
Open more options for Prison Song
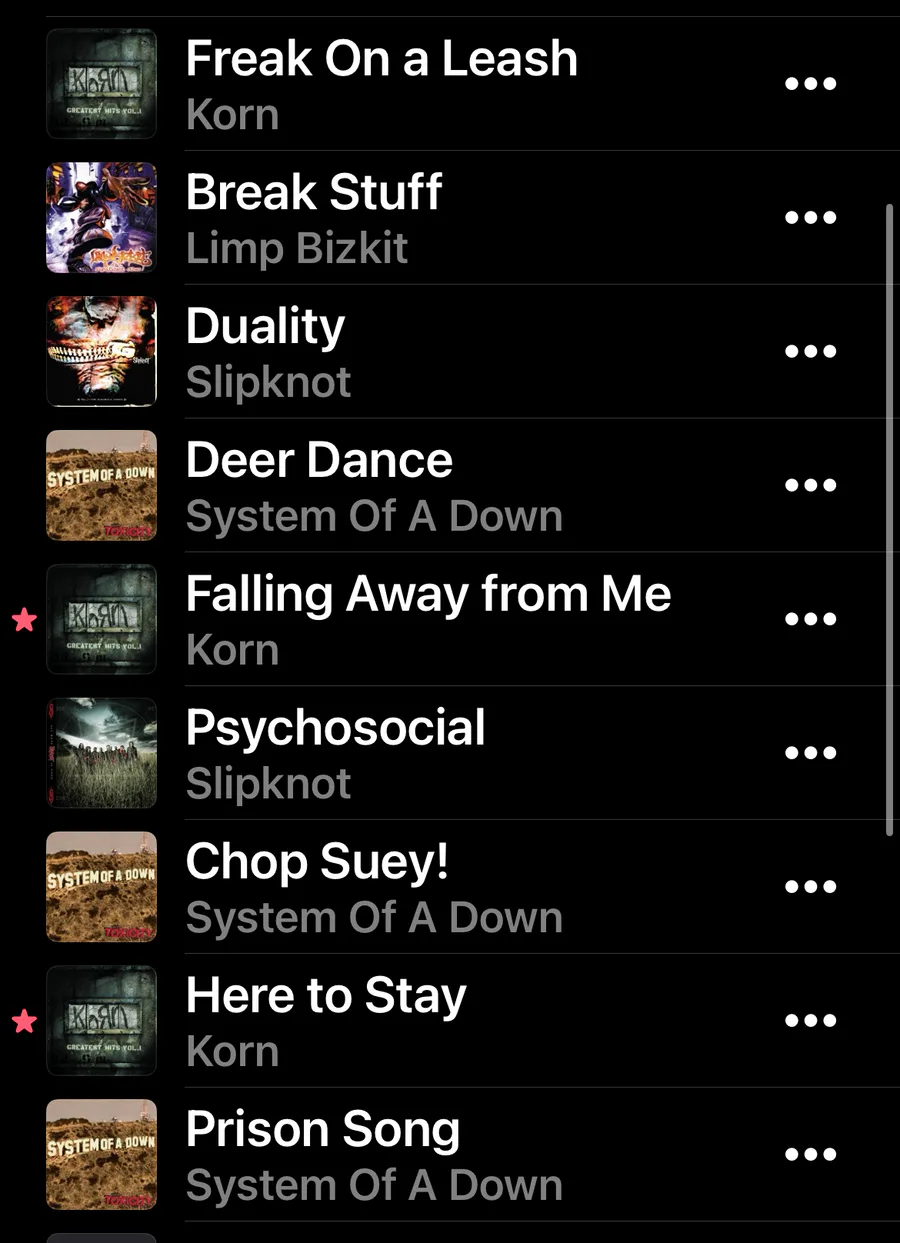pos(810,1155)
